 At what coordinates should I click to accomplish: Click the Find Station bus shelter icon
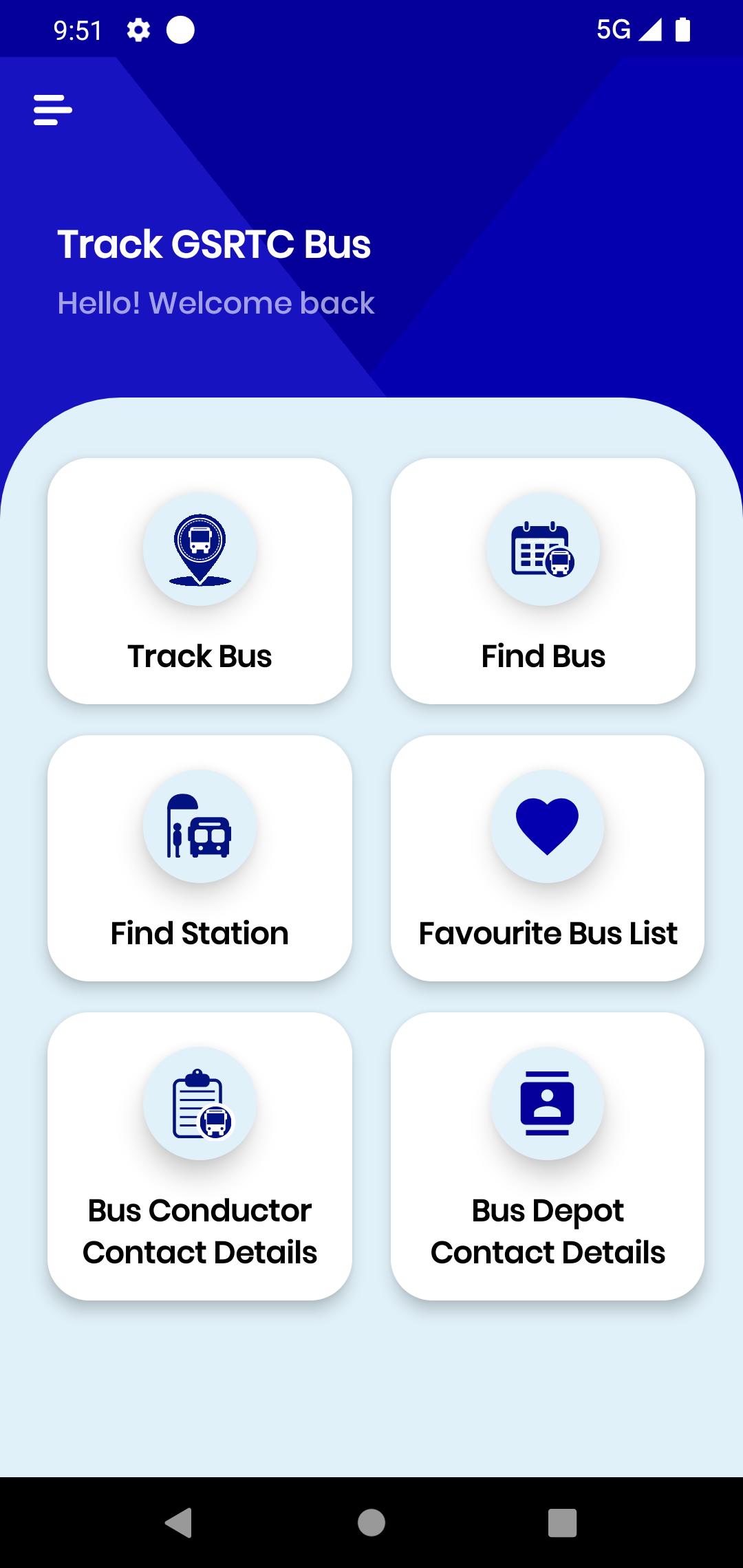point(200,827)
